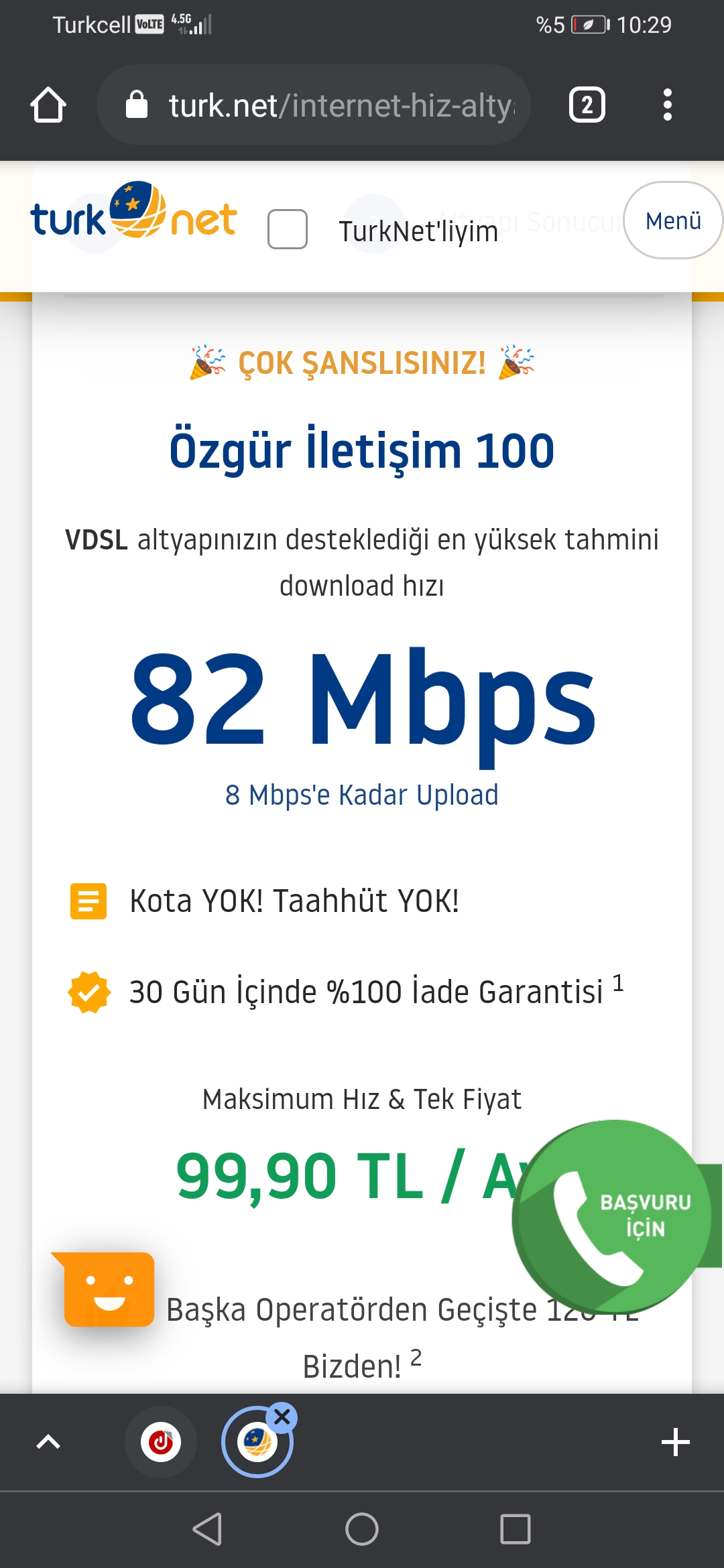Viewport: 724px width, 1568px height.
Task: Open the recent apps view
Action: [x=515, y=1529]
